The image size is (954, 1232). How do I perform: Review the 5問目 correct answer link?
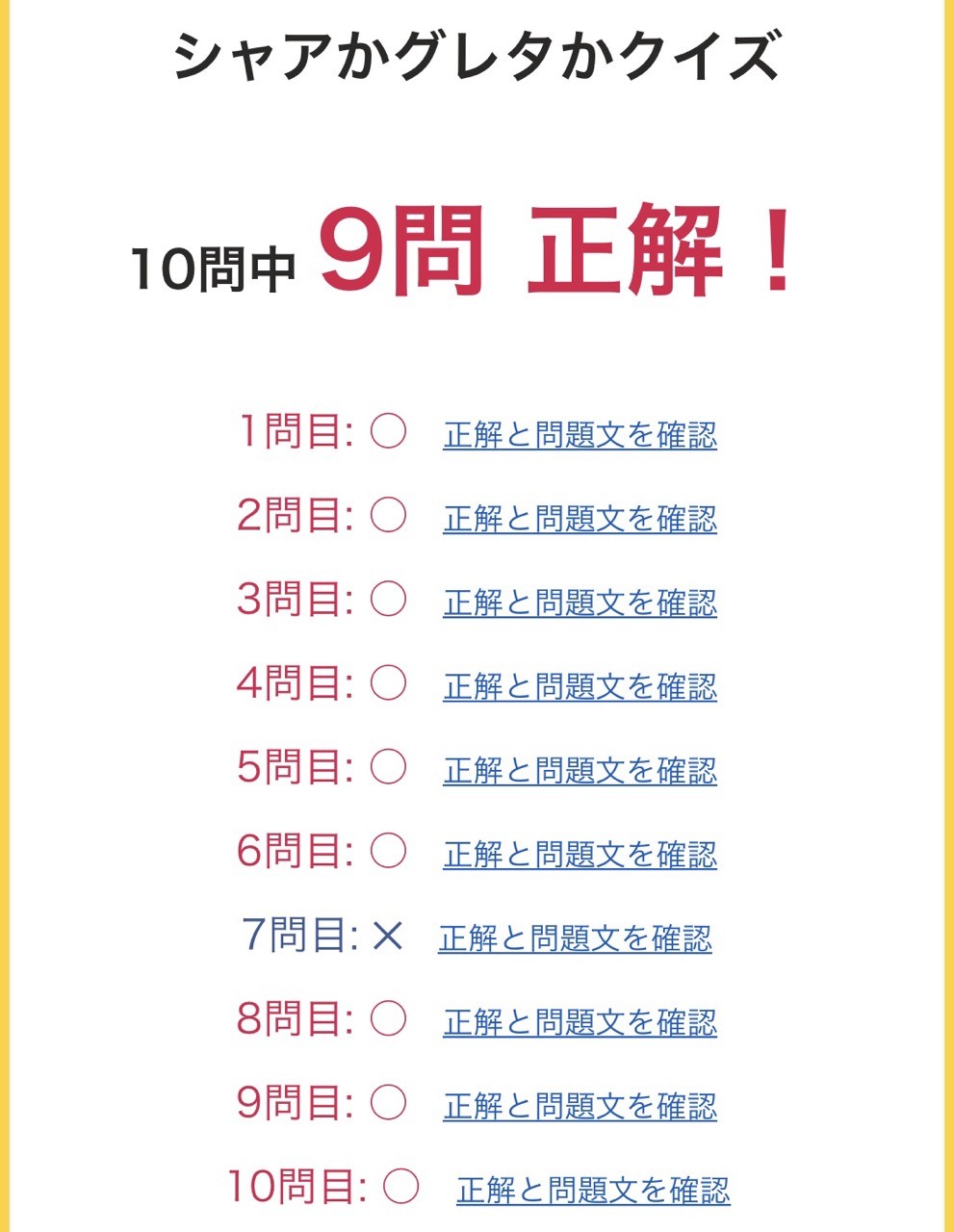coord(580,770)
